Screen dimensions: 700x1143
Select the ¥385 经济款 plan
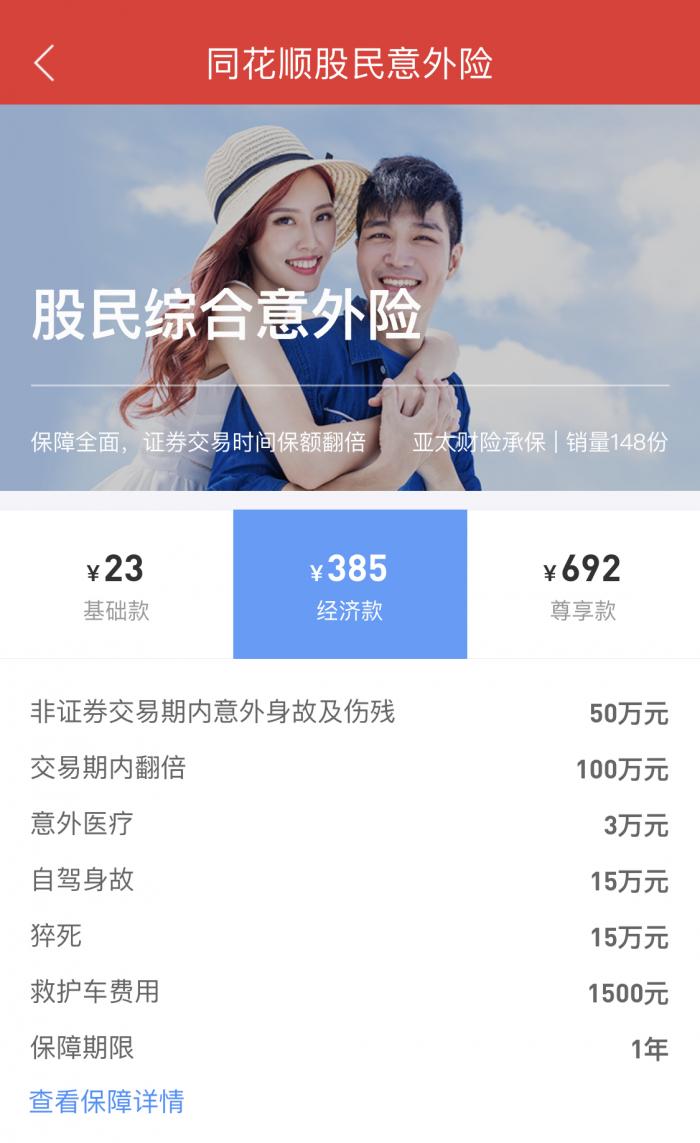350,584
